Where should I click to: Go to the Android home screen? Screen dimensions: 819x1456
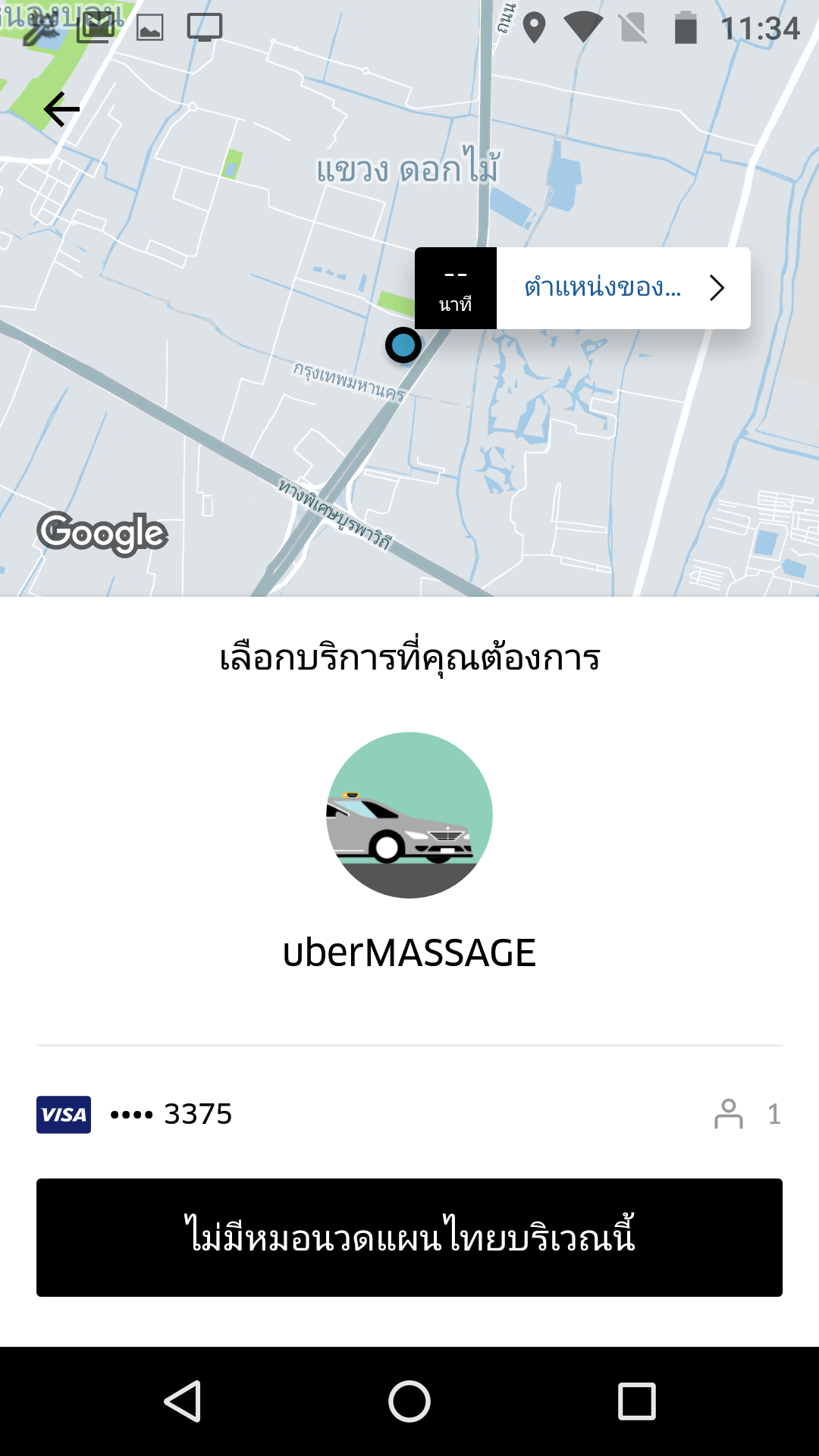pyautogui.click(x=409, y=1401)
